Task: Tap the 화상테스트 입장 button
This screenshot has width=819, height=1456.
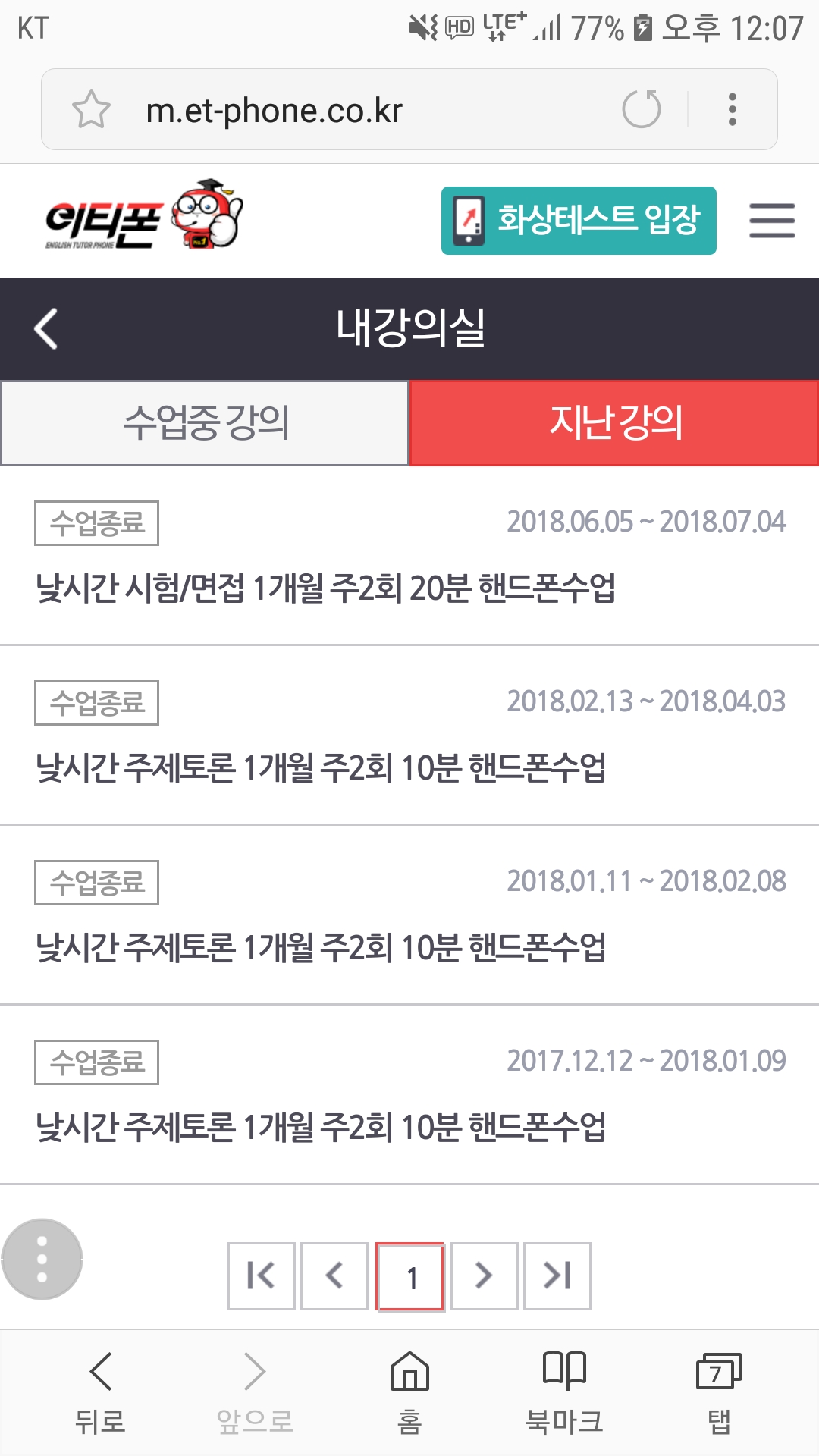Action: [579, 221]
